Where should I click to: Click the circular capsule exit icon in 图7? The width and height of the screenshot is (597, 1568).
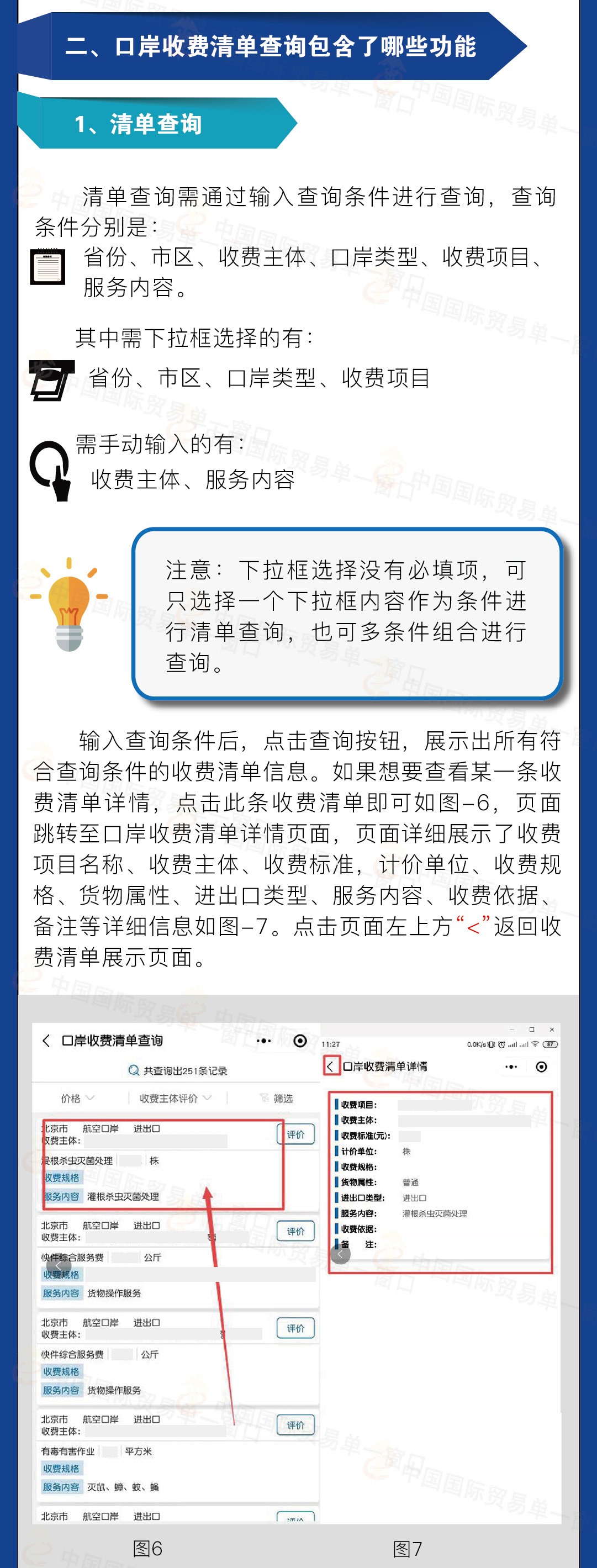542,1067
